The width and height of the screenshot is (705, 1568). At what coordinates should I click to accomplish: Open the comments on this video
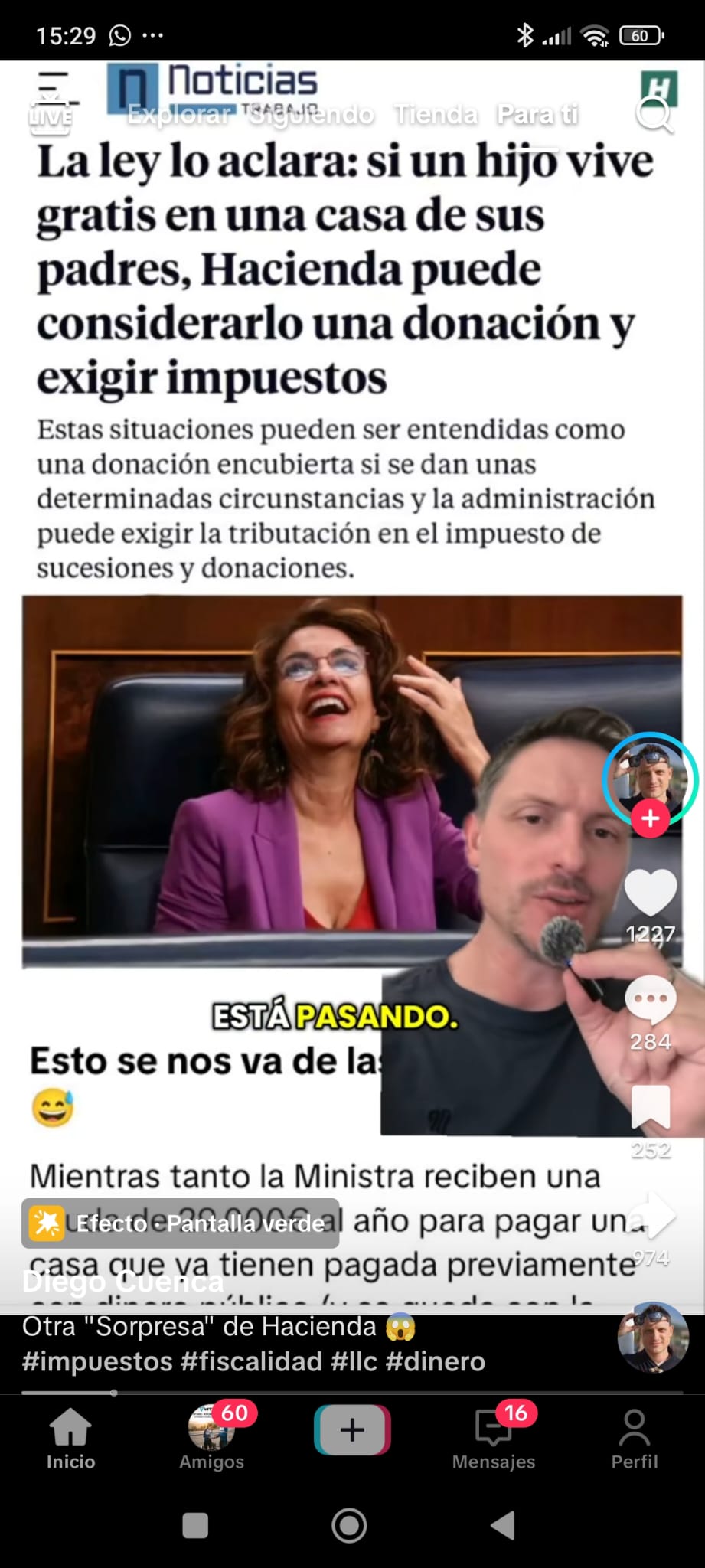pos(650,1000)
